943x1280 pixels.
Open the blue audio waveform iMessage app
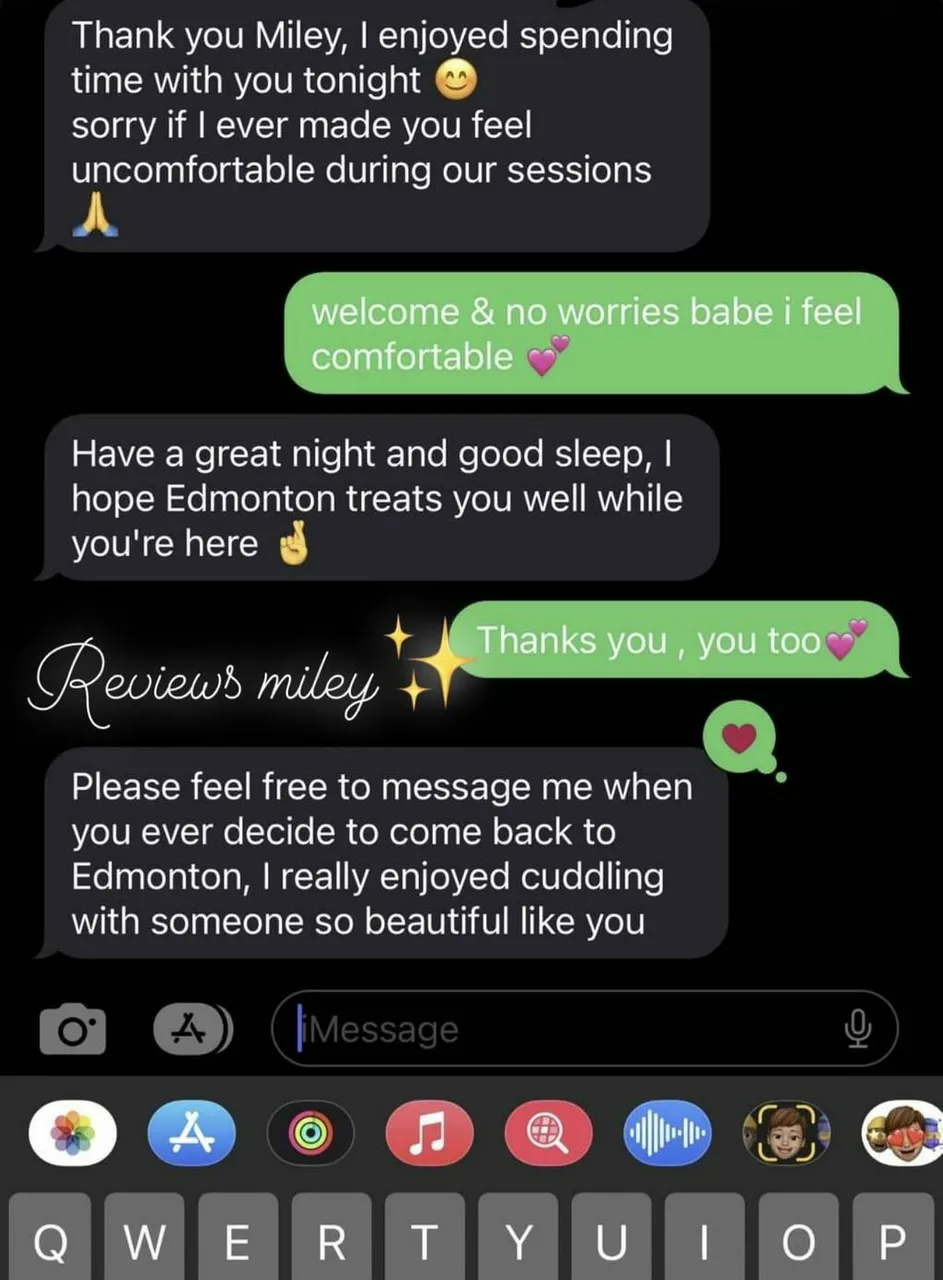667,1133
